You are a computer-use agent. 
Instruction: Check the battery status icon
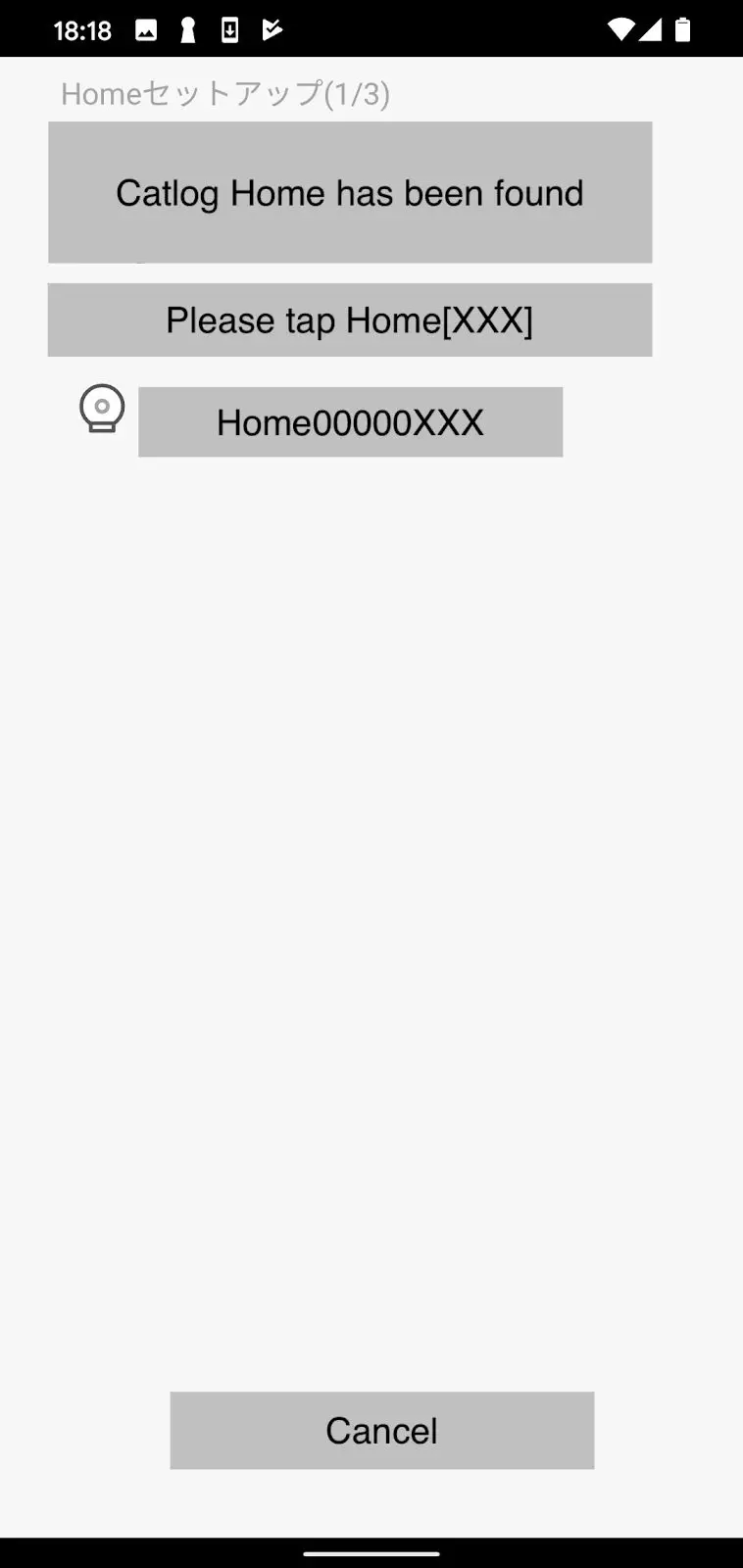(x=683, y=28)
